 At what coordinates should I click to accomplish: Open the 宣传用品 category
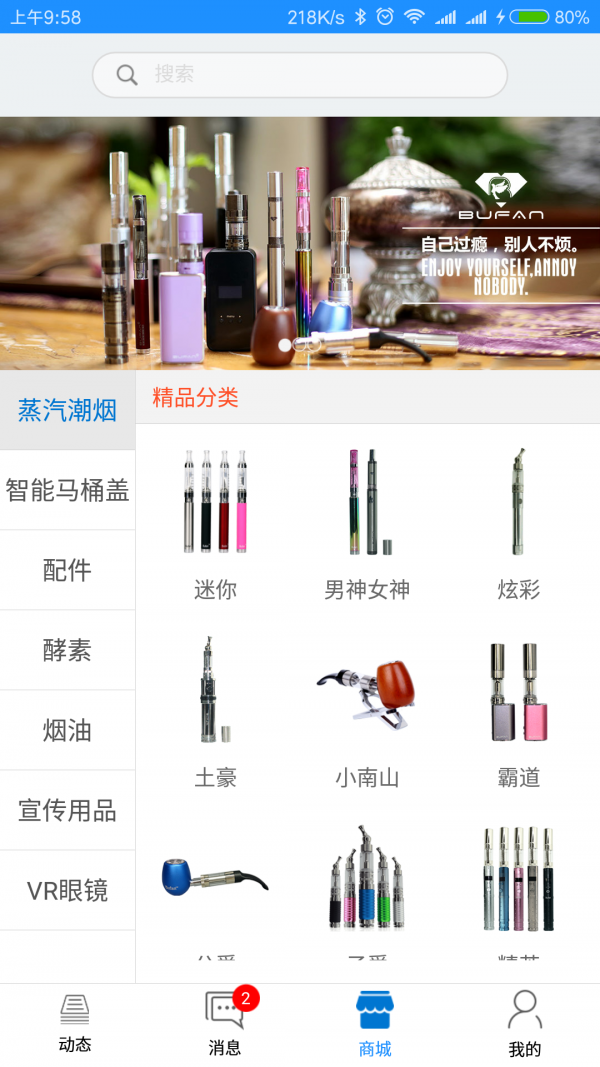point(67,810)
